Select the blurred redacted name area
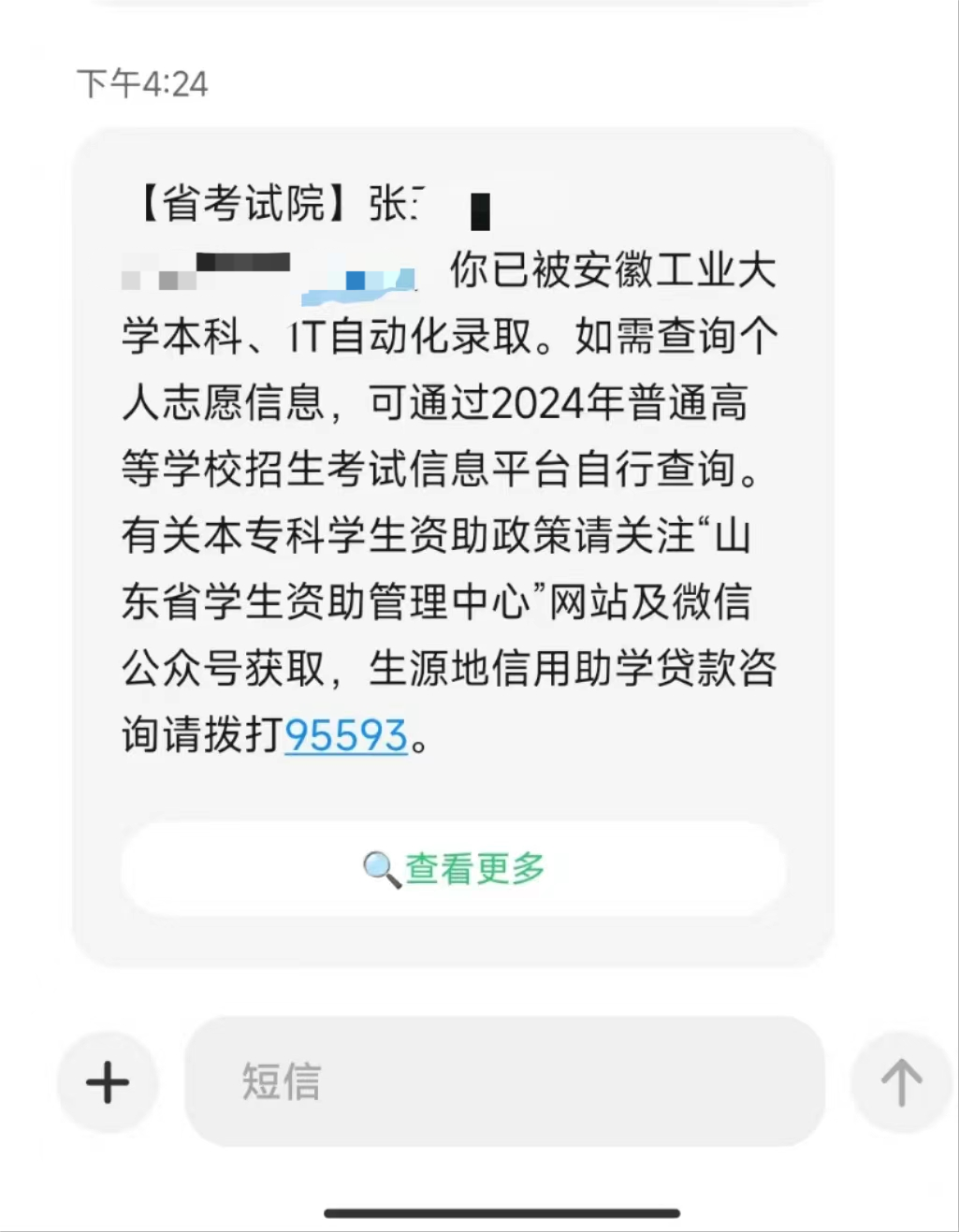 [271, 271]
